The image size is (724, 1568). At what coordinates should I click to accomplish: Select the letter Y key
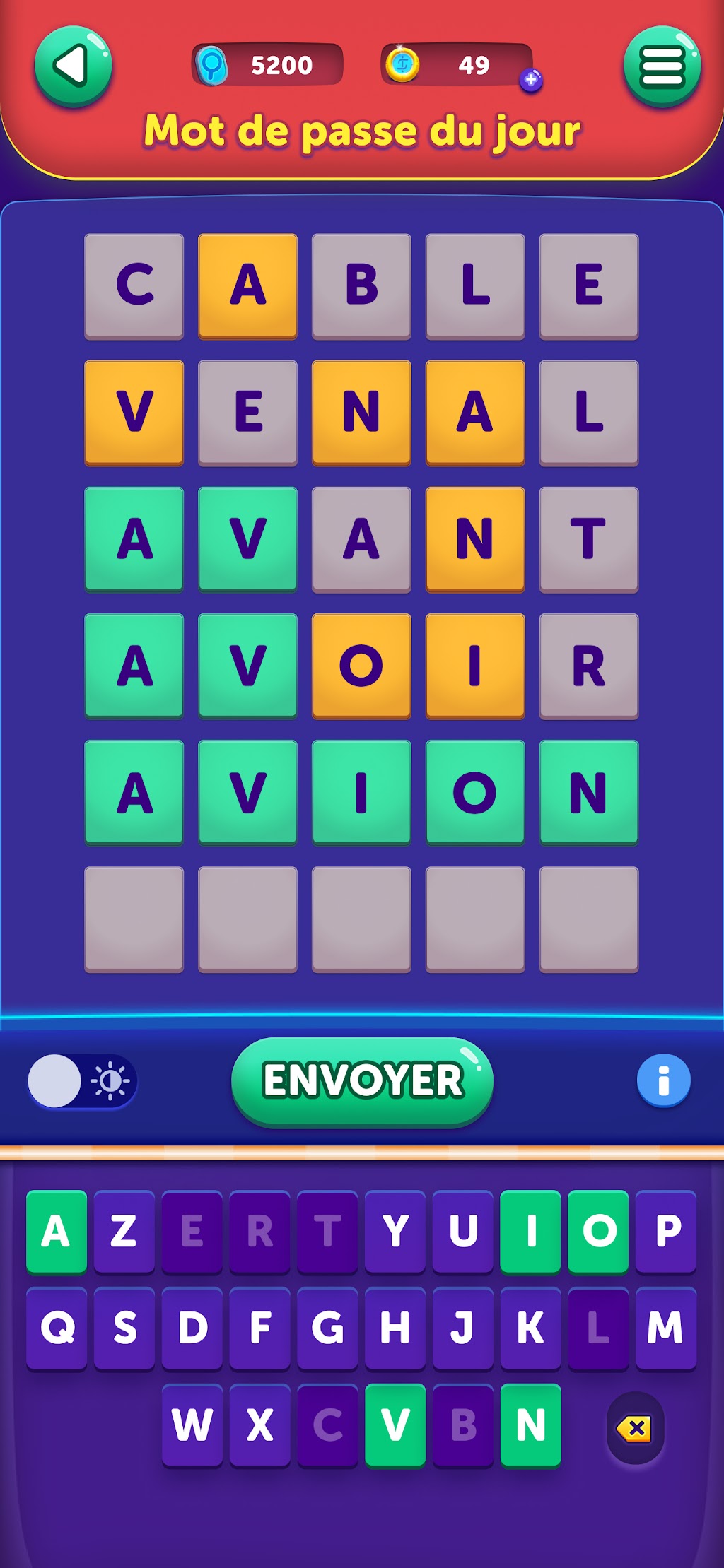395,1232
